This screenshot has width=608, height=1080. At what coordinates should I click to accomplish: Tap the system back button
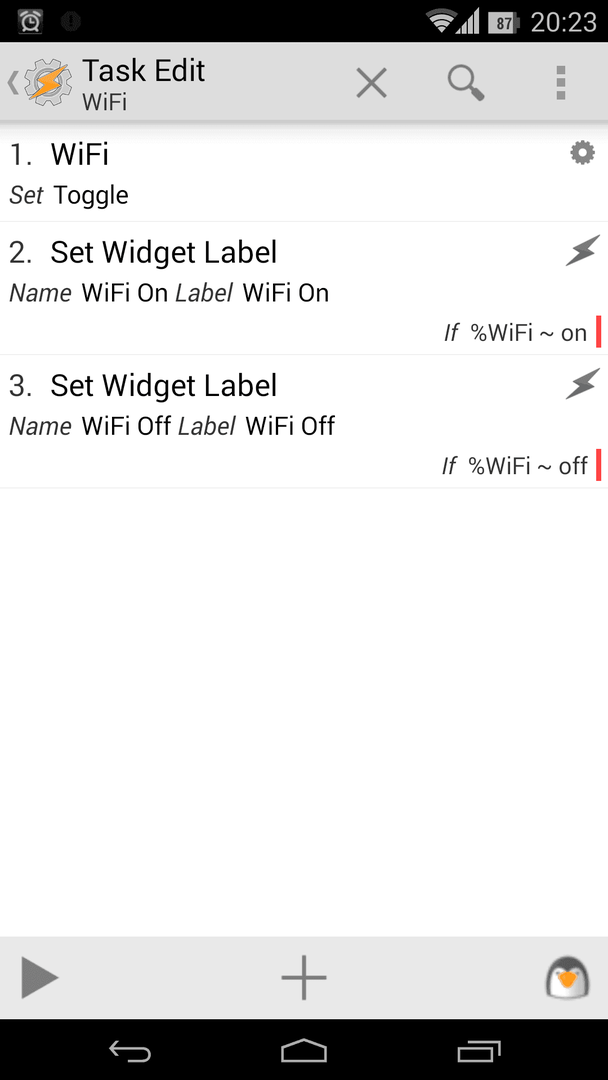pos(129,1051)
